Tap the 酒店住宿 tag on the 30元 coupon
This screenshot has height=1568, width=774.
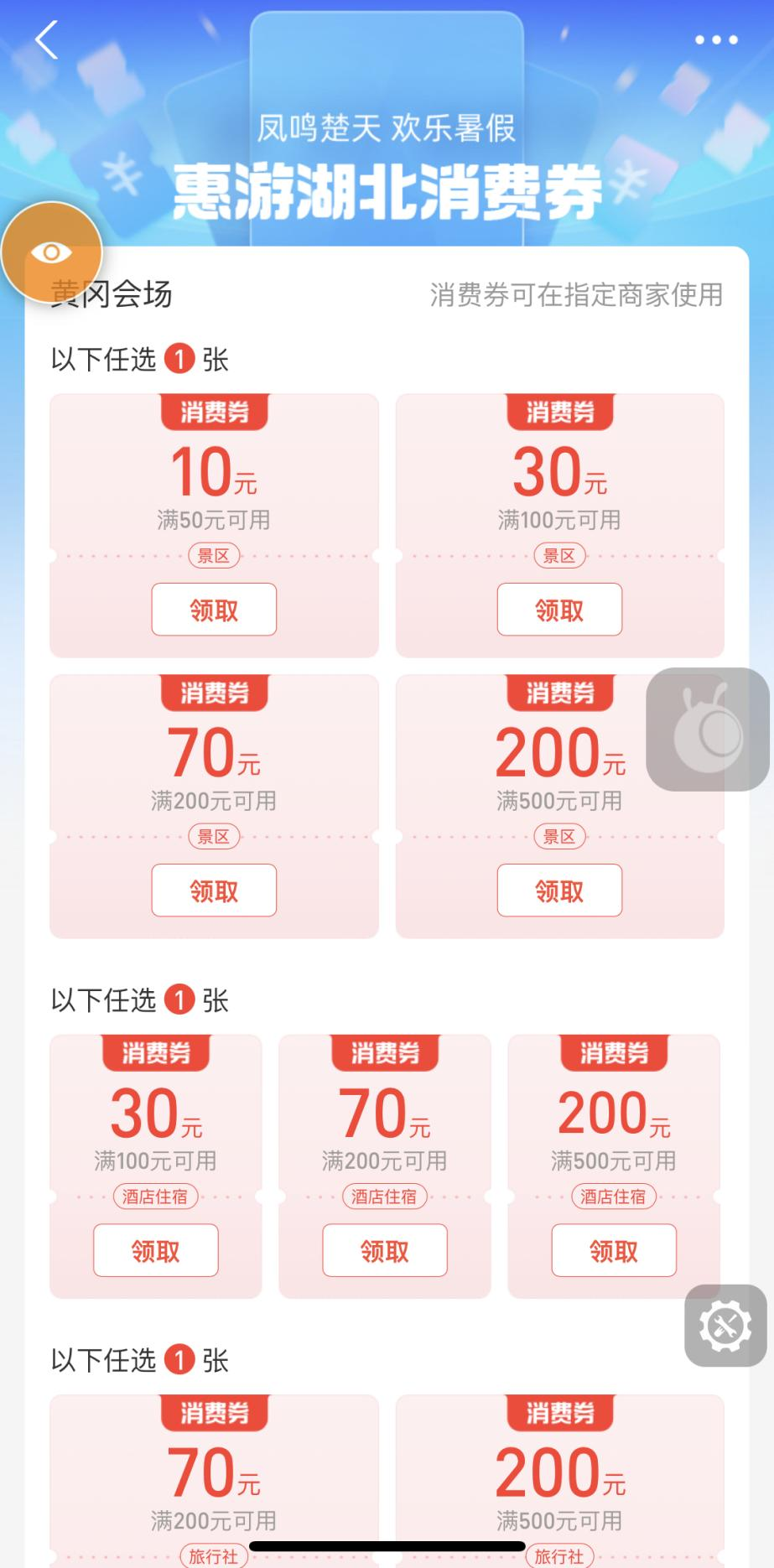pyautogui.click(x=155, y=1197)
